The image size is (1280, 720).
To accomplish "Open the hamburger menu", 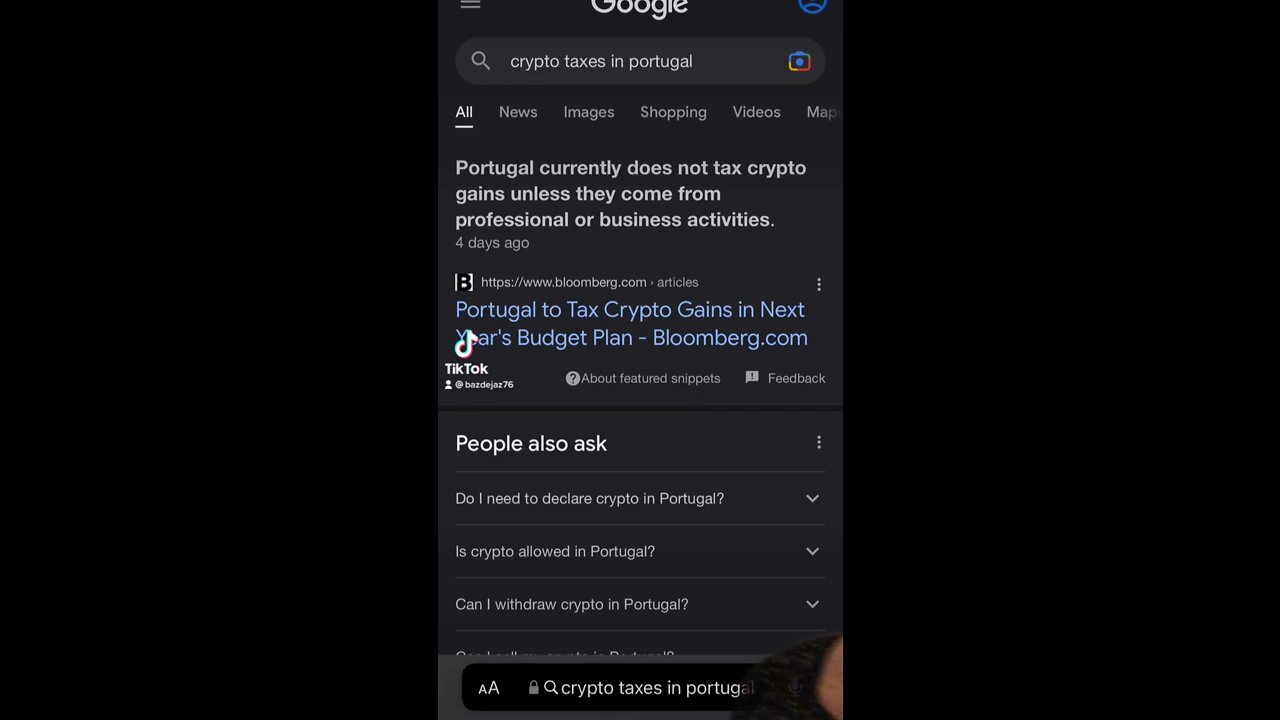I will tap(470, 5).
